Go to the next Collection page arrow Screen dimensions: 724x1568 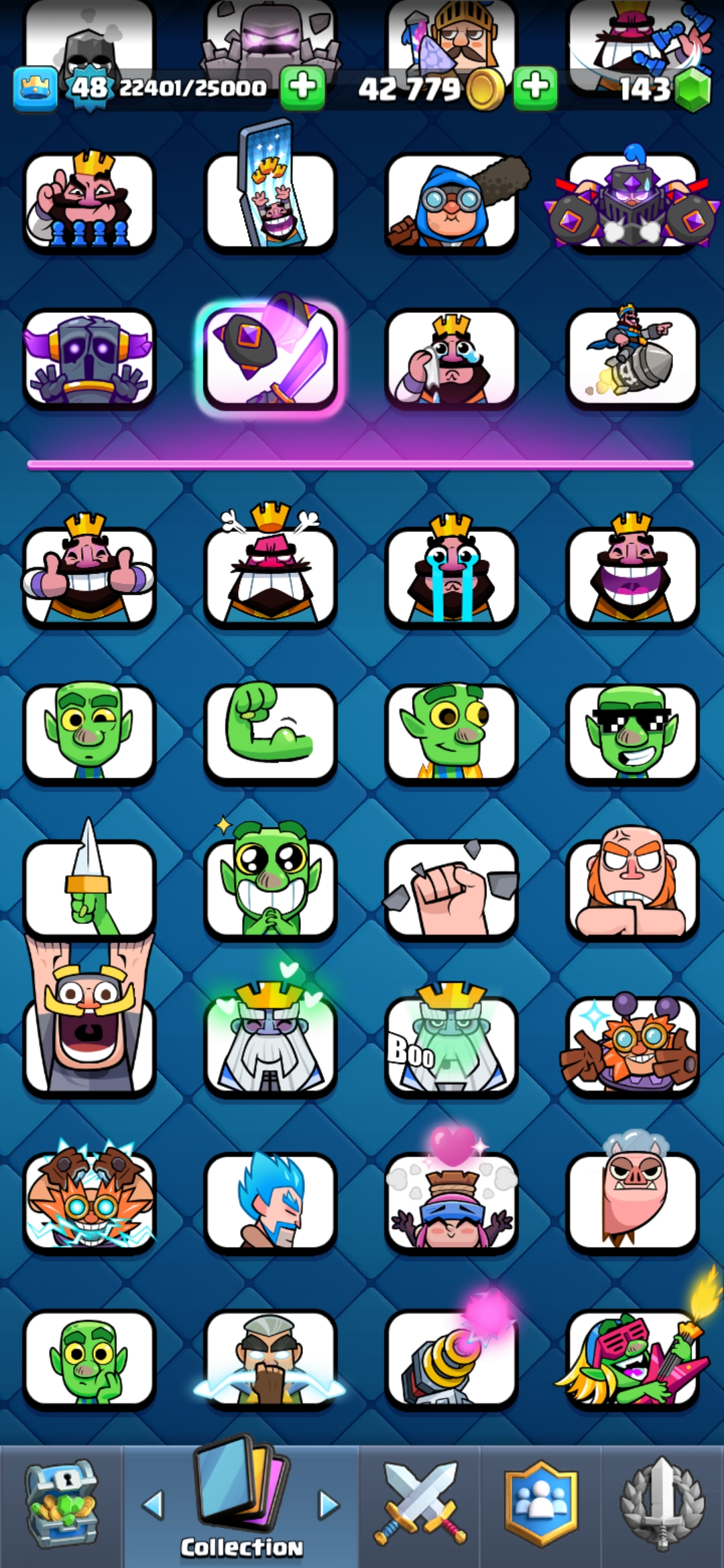point(328,1504)
